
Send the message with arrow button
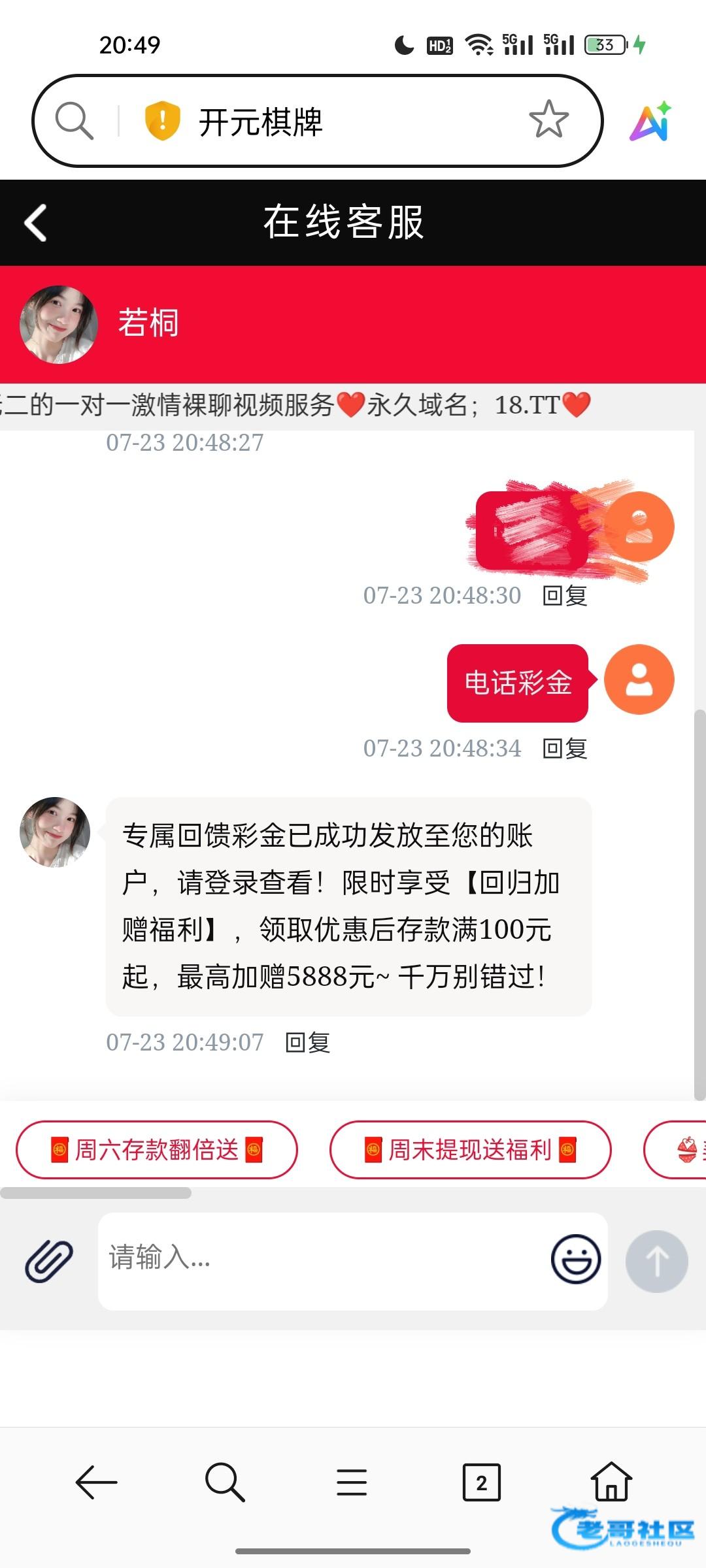[656, 1261]
